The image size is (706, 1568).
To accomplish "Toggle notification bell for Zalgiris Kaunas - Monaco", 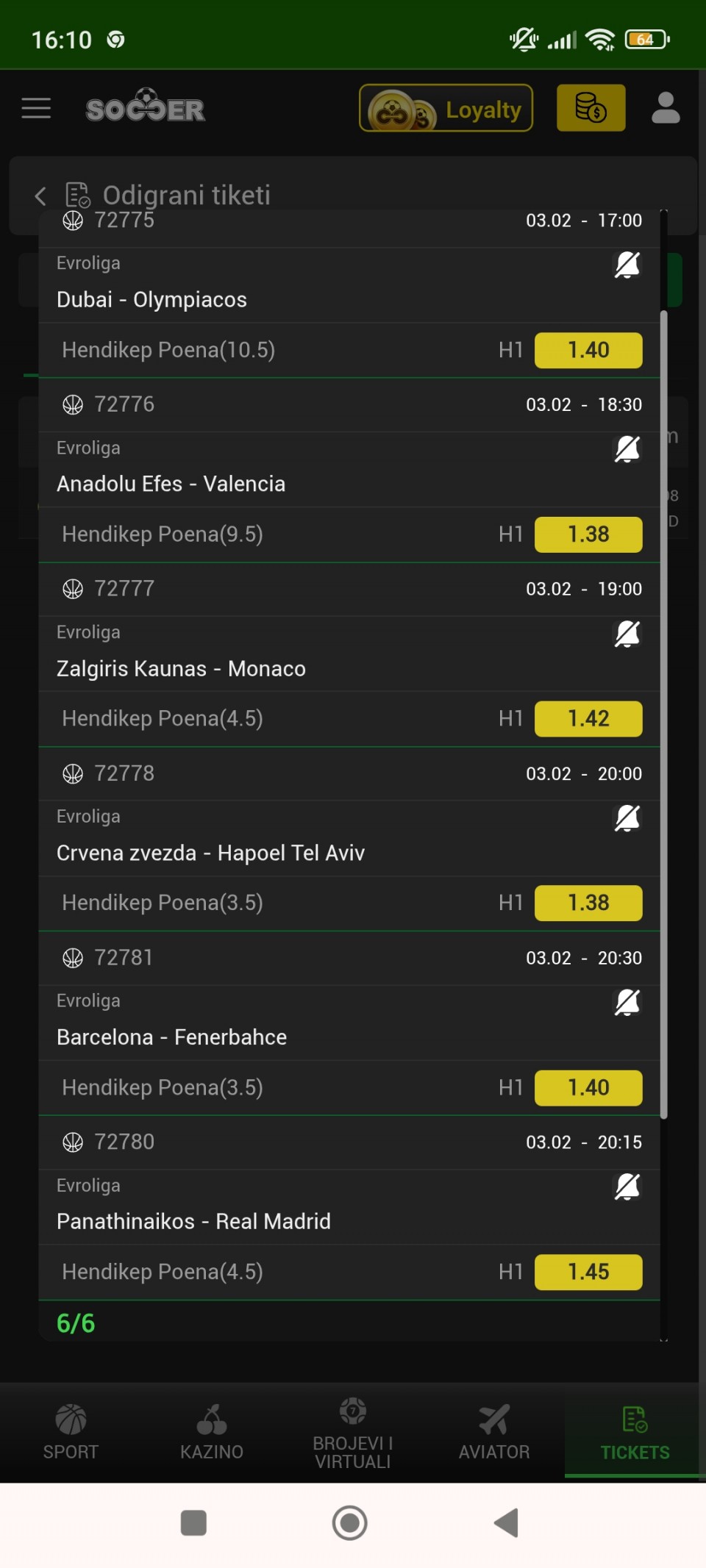I will pos(627,633).
